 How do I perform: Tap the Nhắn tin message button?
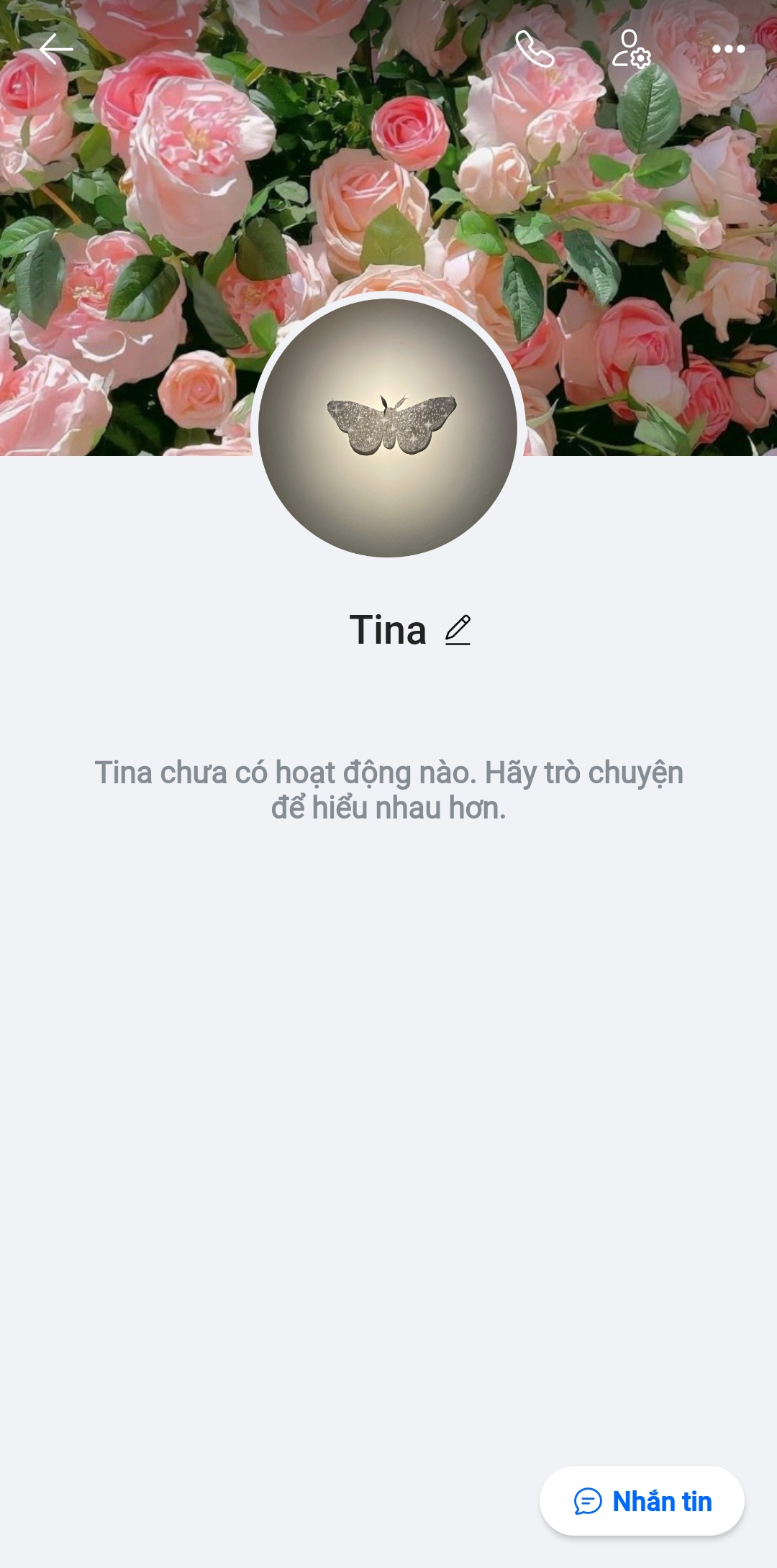(642, 1501)
